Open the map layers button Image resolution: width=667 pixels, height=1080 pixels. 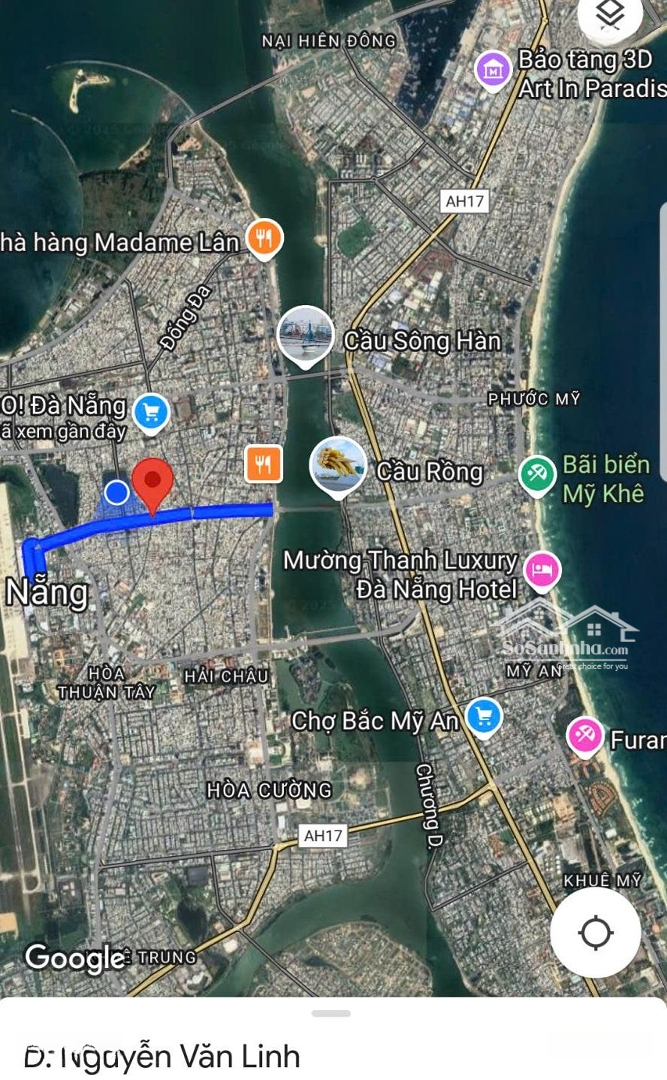[610, 14]
